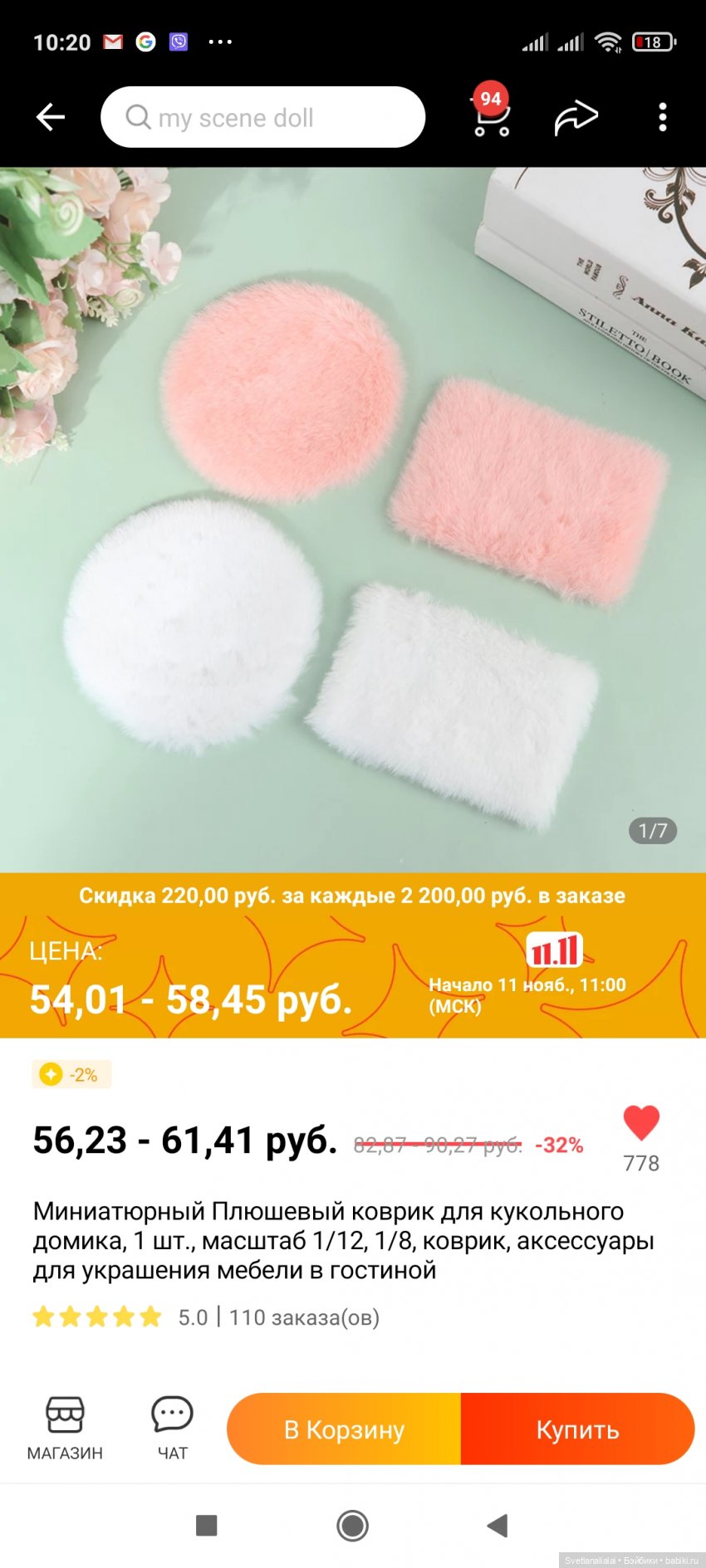Tap the -2% coin discount badge
706x1568 pixels.
tap(71, 1074)
